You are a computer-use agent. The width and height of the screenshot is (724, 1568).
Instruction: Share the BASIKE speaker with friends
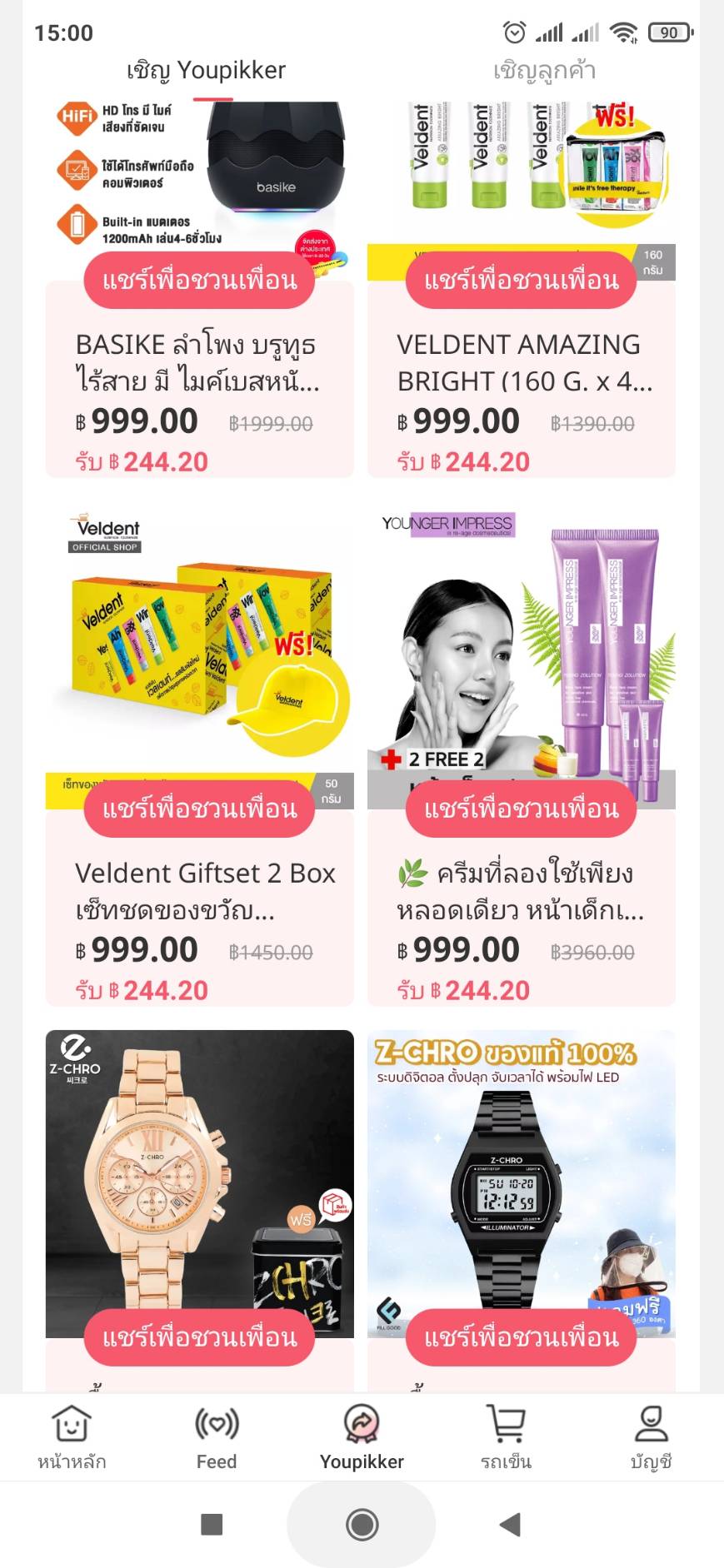pyautogui.click(x=199, y=280)
